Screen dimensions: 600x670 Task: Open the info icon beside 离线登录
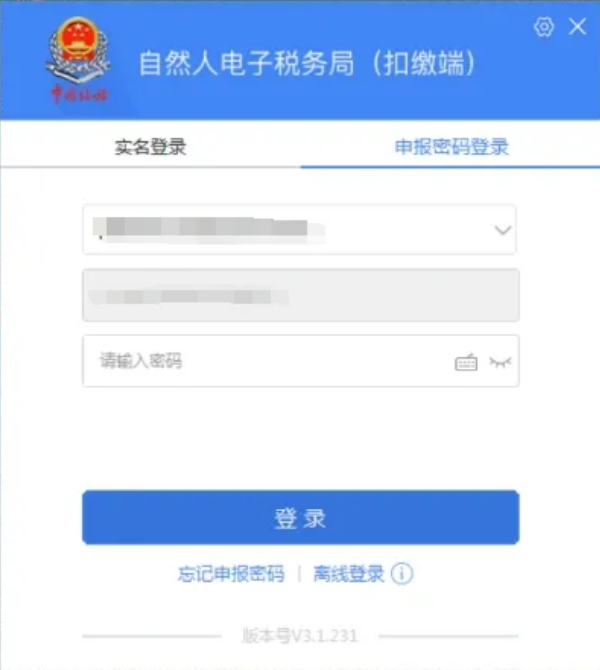pos(402,574)
